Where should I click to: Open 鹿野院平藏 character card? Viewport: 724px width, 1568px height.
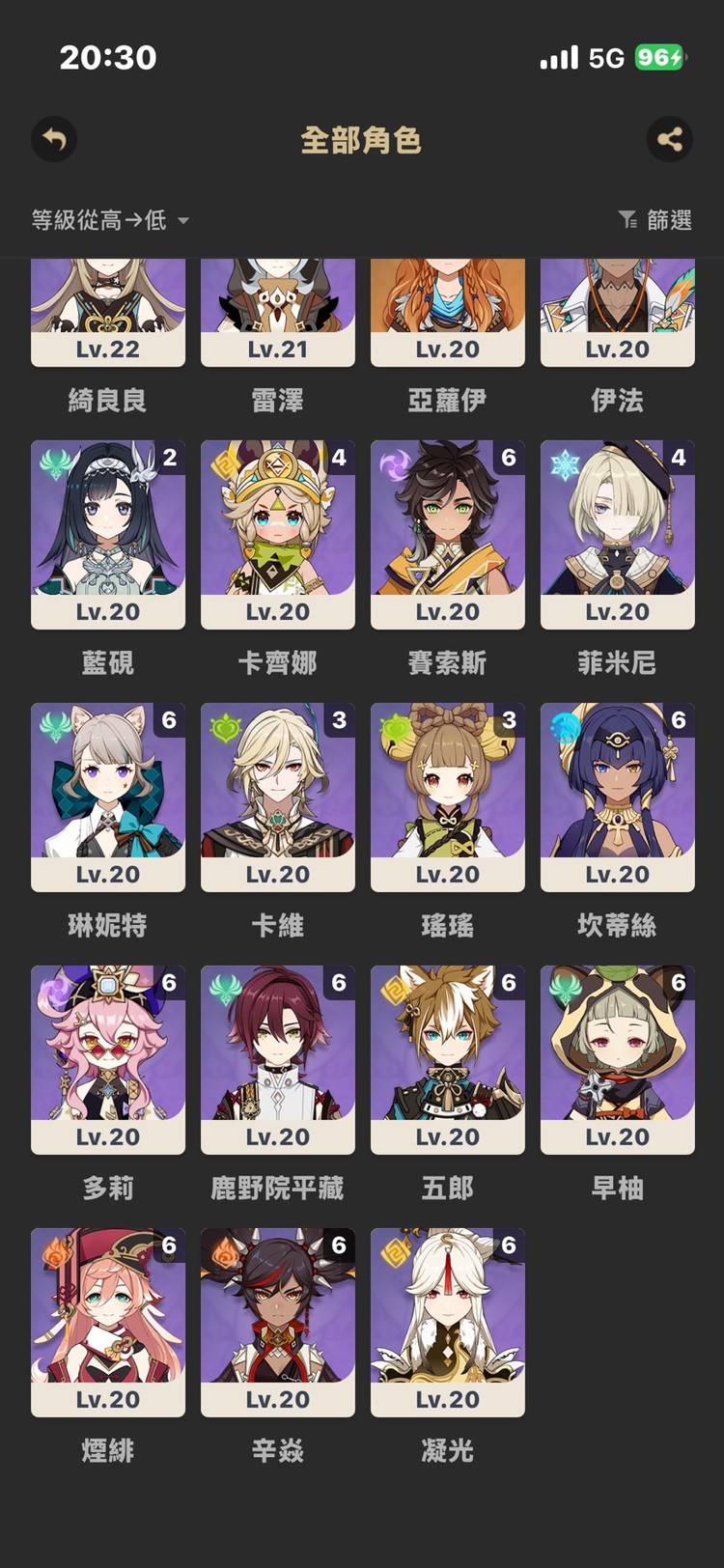point(278,1059)
